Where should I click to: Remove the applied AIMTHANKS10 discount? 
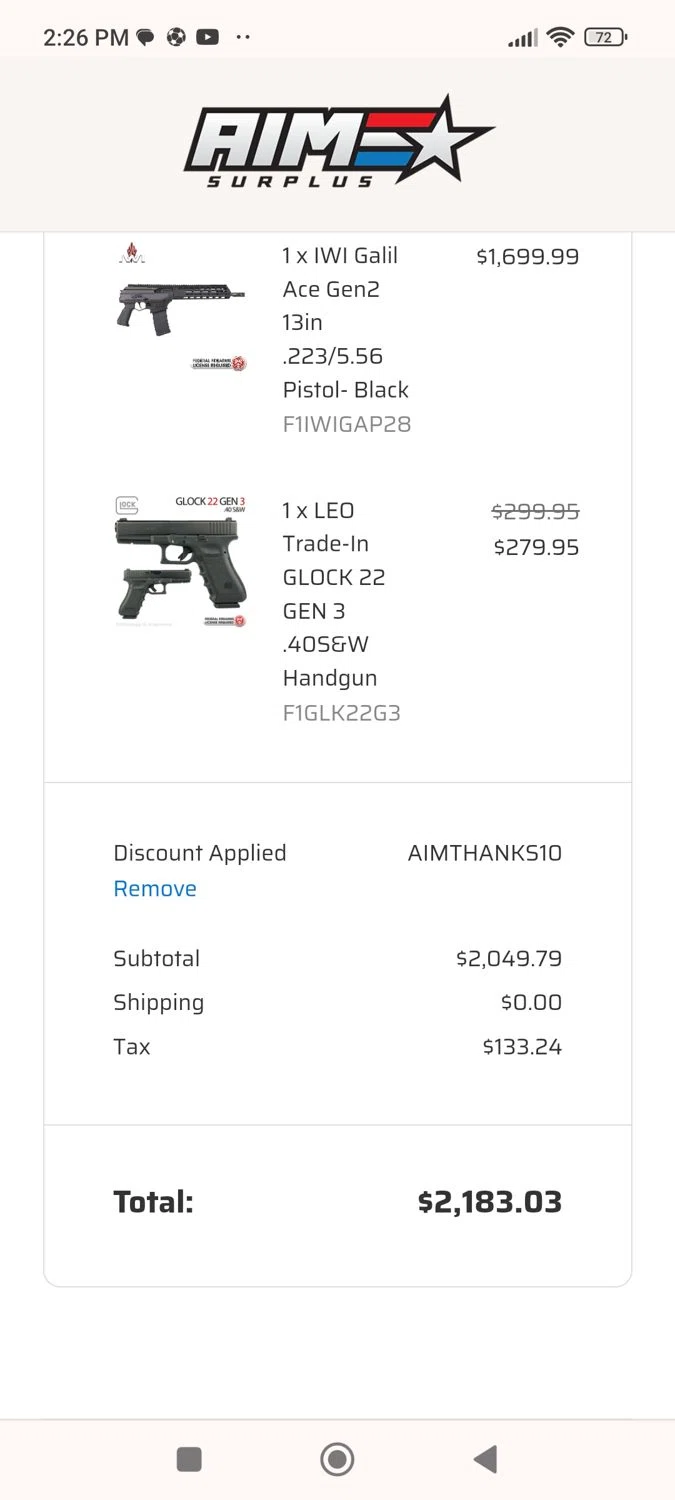click(155, 889)
